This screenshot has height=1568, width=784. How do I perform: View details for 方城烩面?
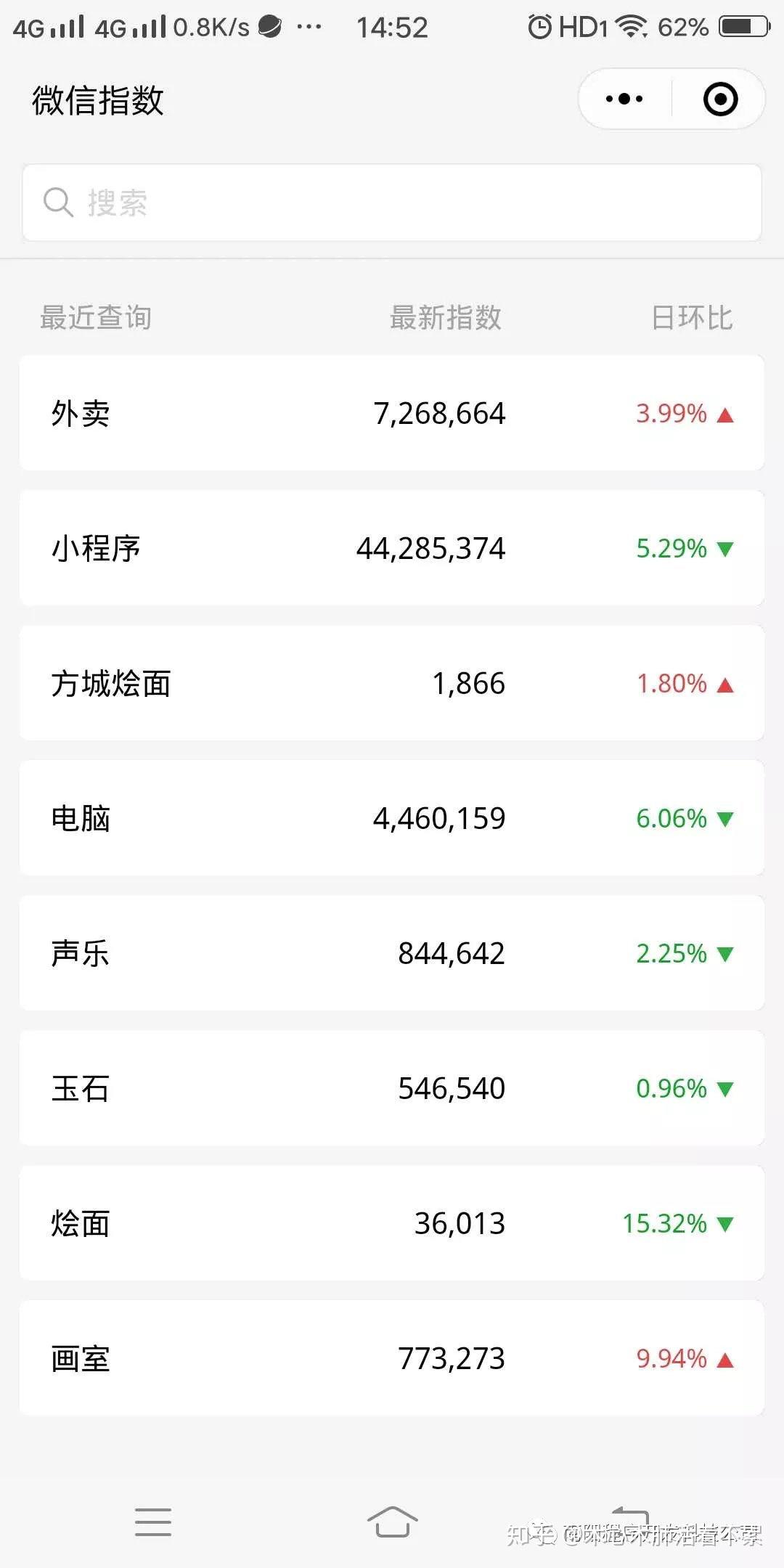click(x=392, y=683)
